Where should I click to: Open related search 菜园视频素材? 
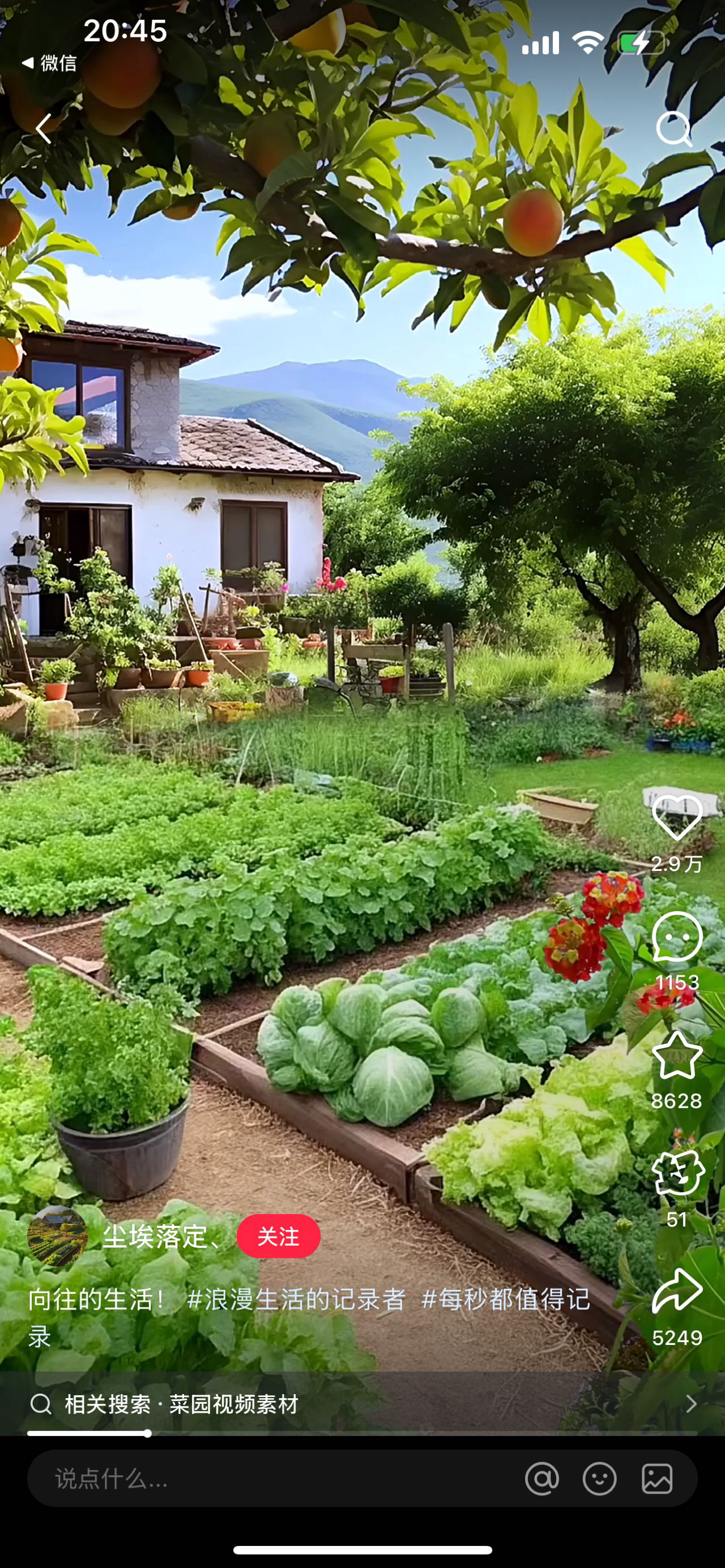234,1404
